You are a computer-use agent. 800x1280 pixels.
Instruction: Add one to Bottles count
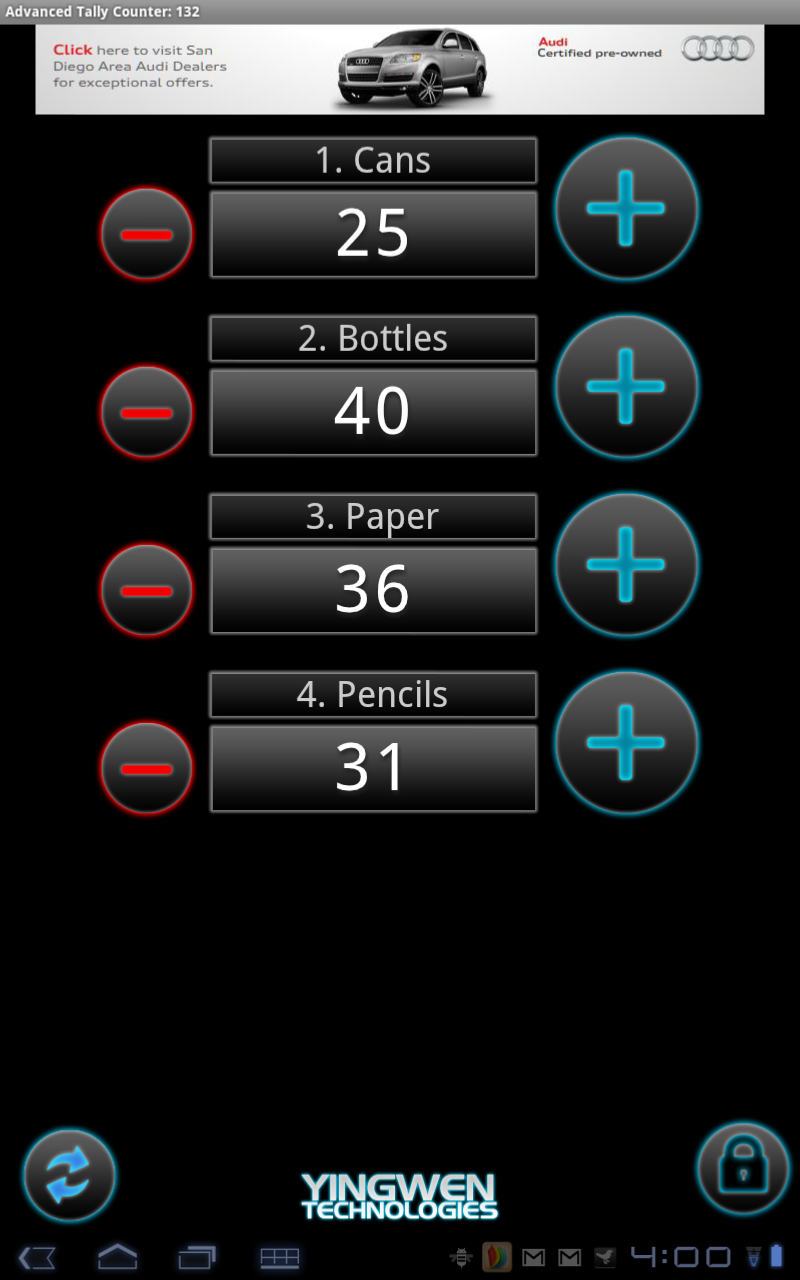[626, 386]
